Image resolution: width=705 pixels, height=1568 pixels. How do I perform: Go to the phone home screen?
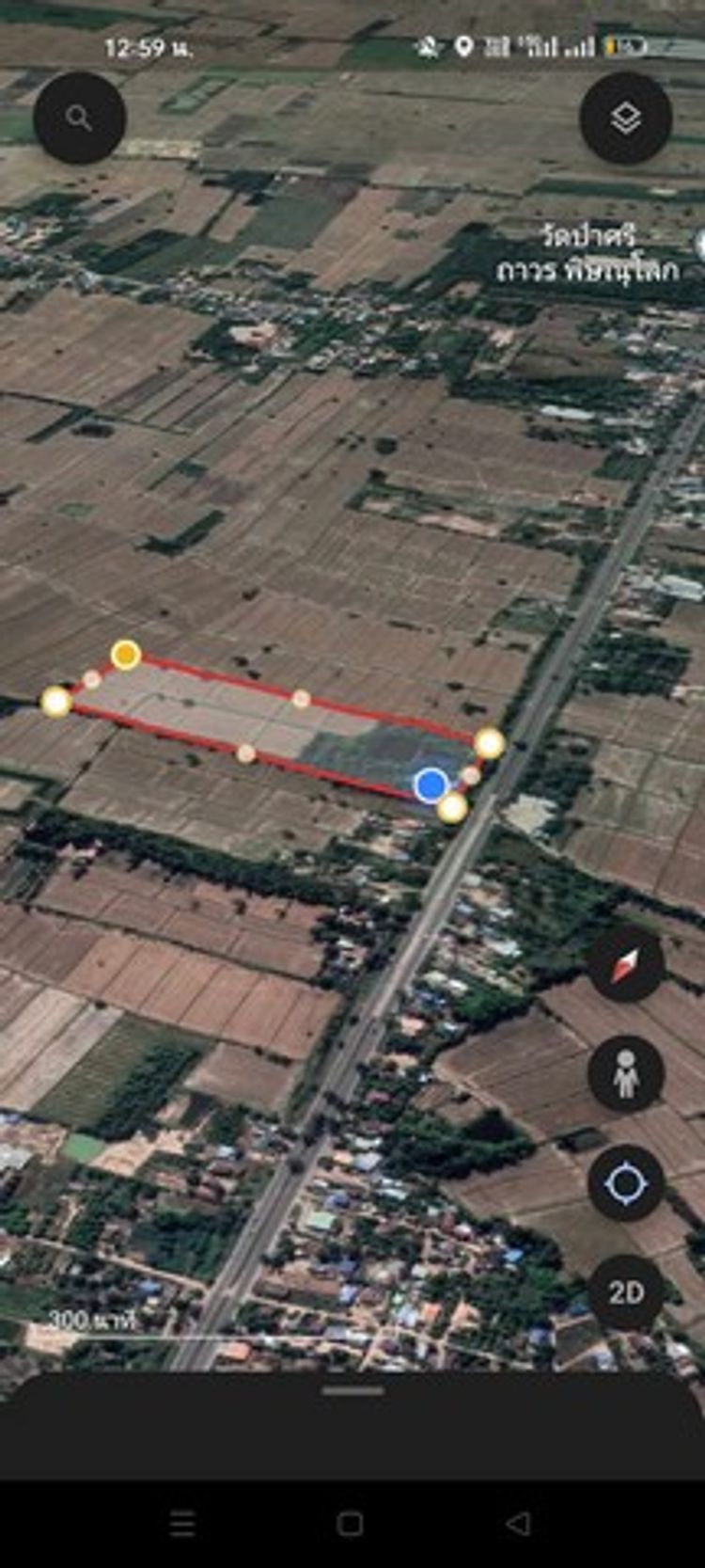point(350,1523)
